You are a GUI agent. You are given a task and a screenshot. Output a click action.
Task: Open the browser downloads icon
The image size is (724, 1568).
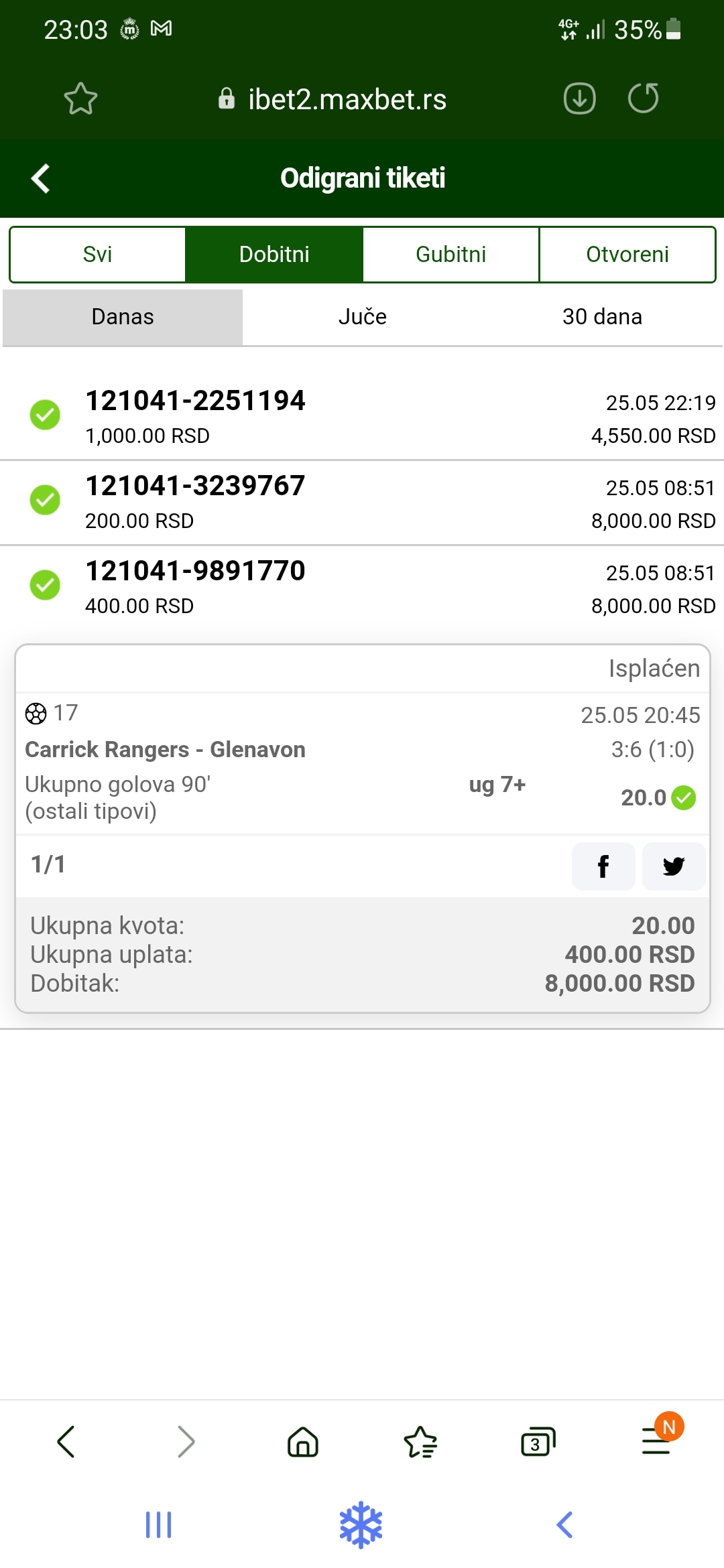click(x=579, y=99)
